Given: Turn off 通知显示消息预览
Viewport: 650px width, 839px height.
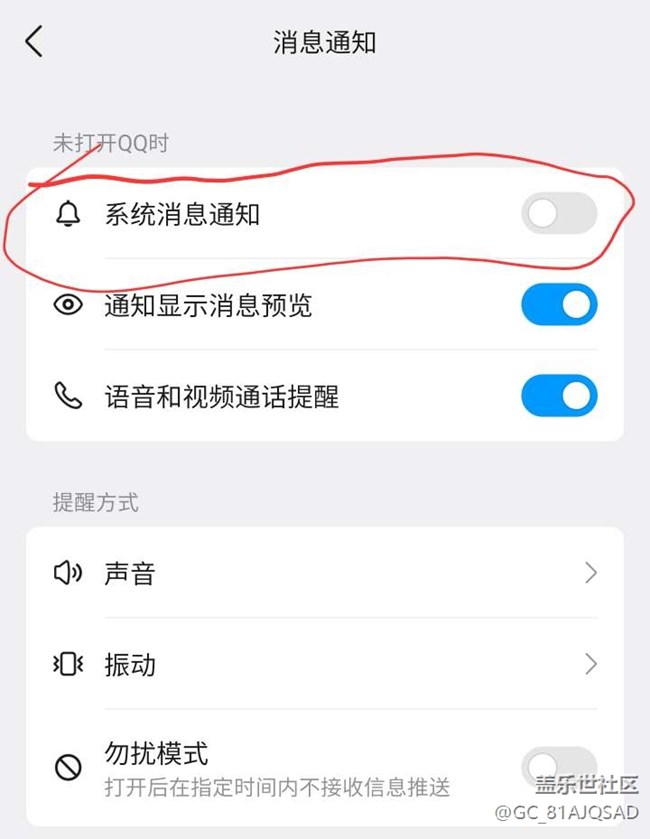Looking at the screenshot, I should (559, 305).
